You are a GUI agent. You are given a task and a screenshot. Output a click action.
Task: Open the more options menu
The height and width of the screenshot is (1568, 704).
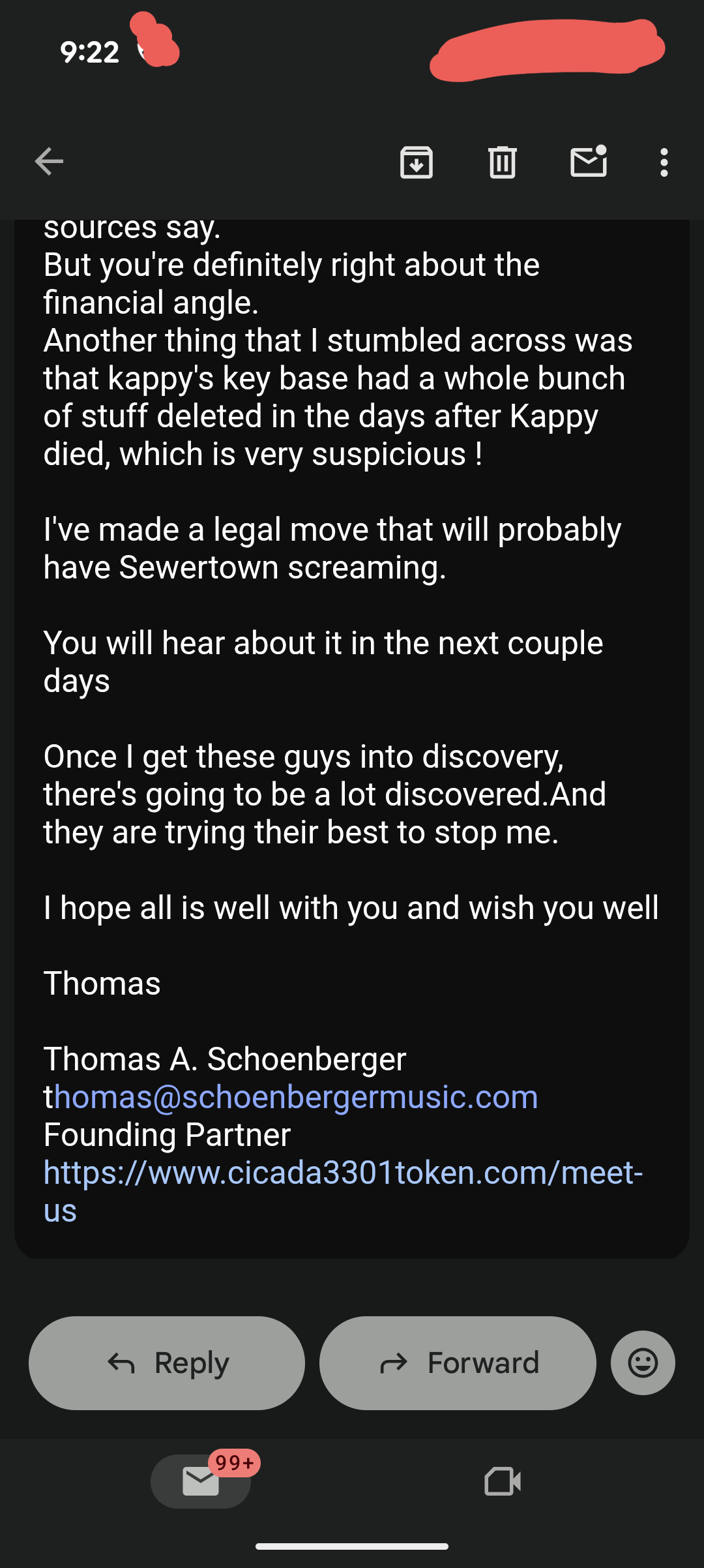click(664, 162)
